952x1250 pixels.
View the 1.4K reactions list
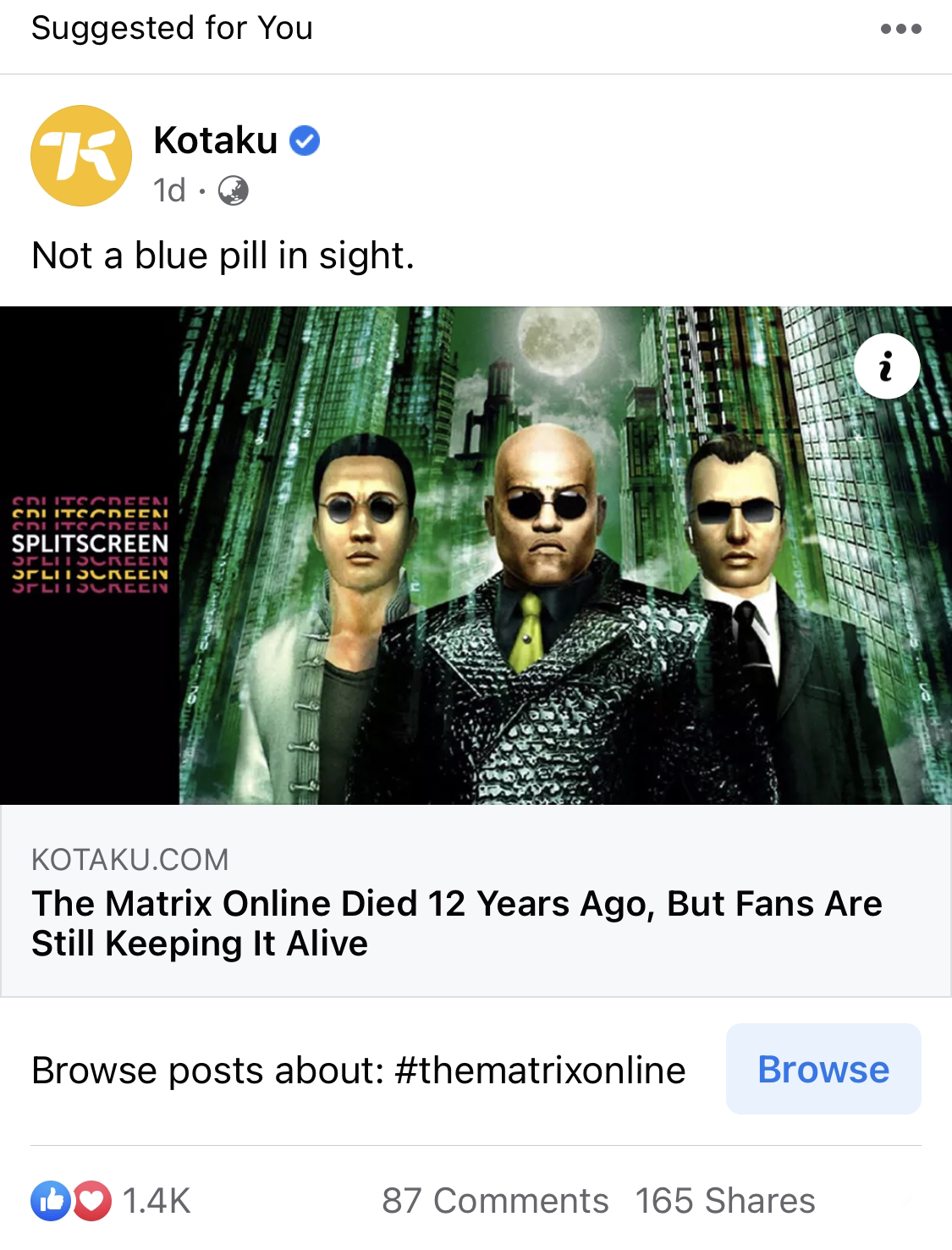(112, 1201)
